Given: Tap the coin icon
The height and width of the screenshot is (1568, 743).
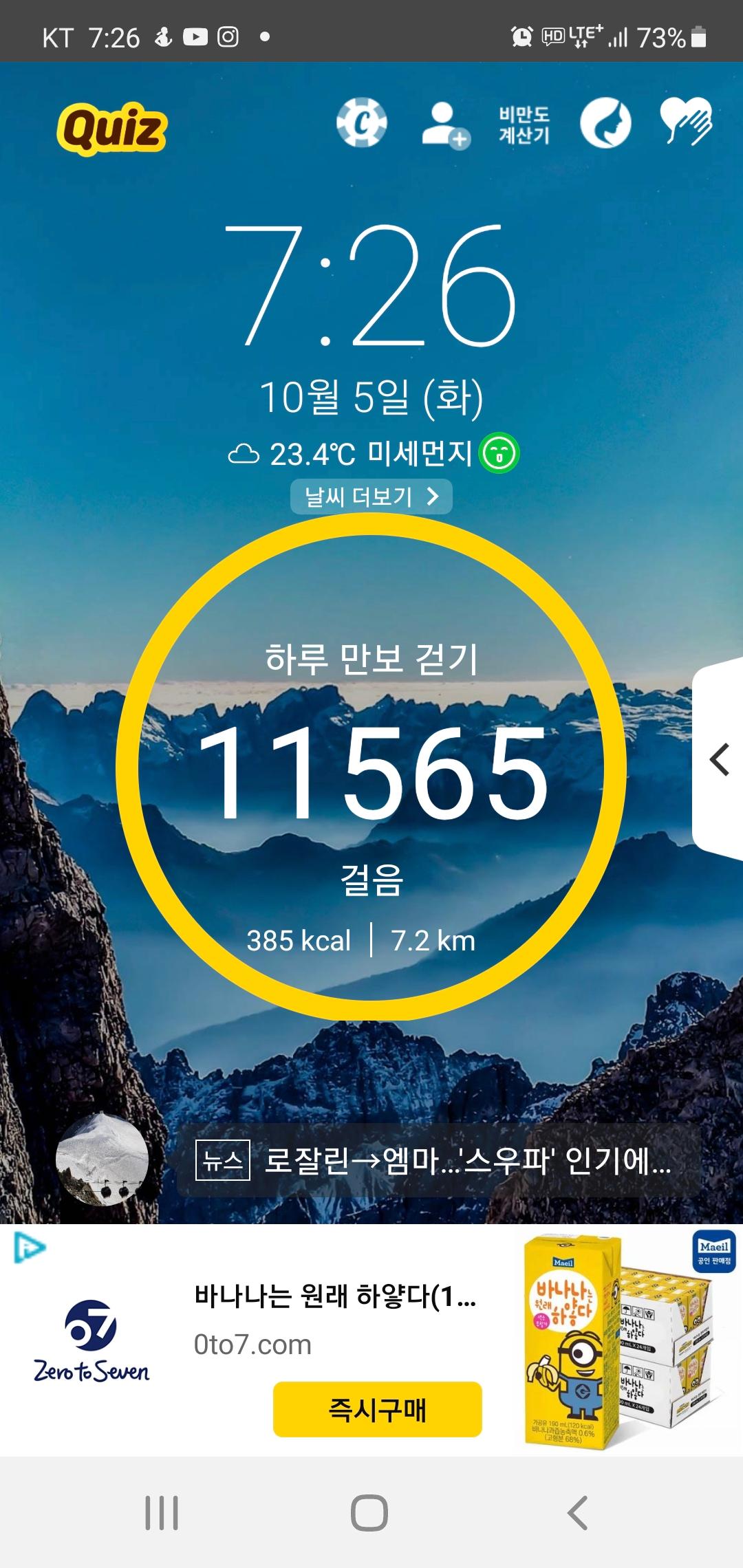Looking at the screenshot, I should 361,122.
